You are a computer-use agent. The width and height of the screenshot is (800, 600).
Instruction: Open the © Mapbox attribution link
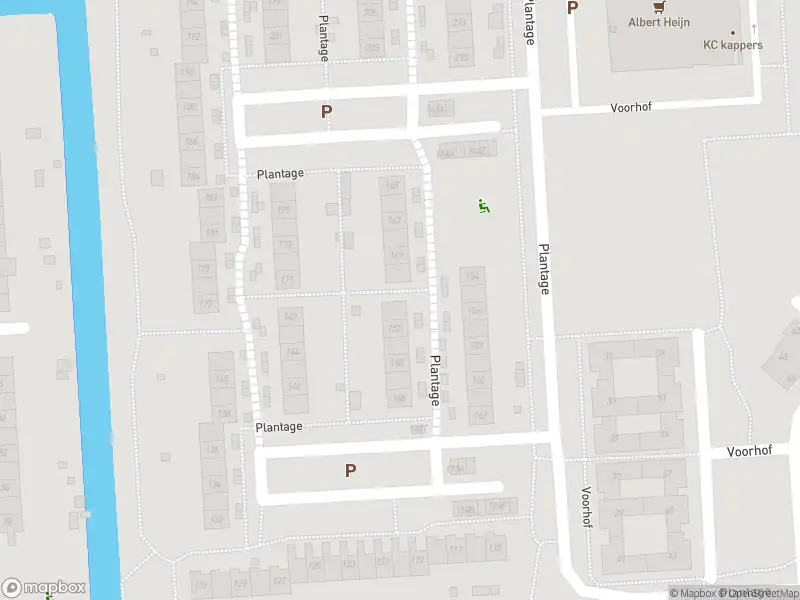(692, 593)
